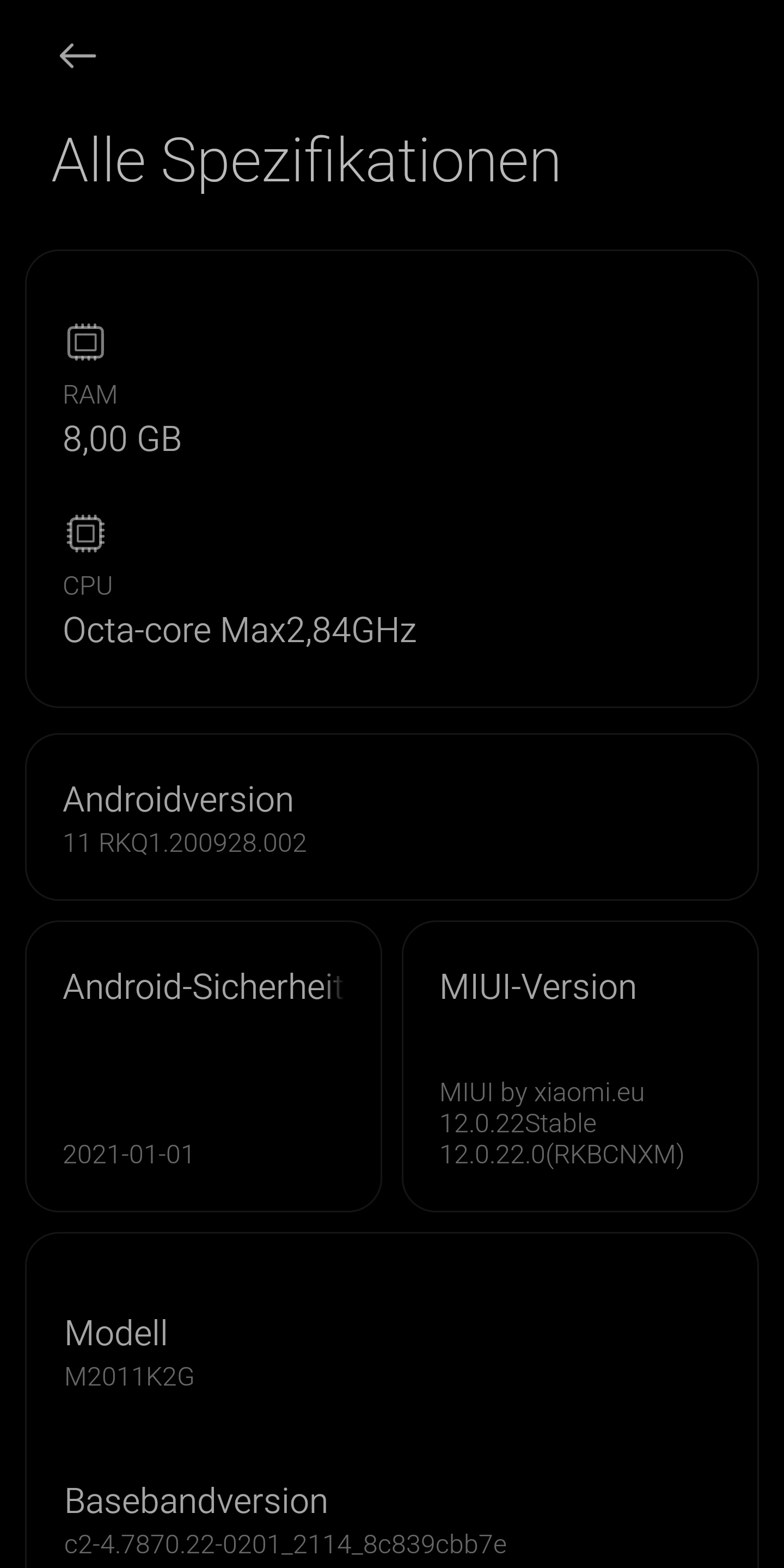
Task: Open the Android-Sicherheit card
Action: [x=203, y=1066]
